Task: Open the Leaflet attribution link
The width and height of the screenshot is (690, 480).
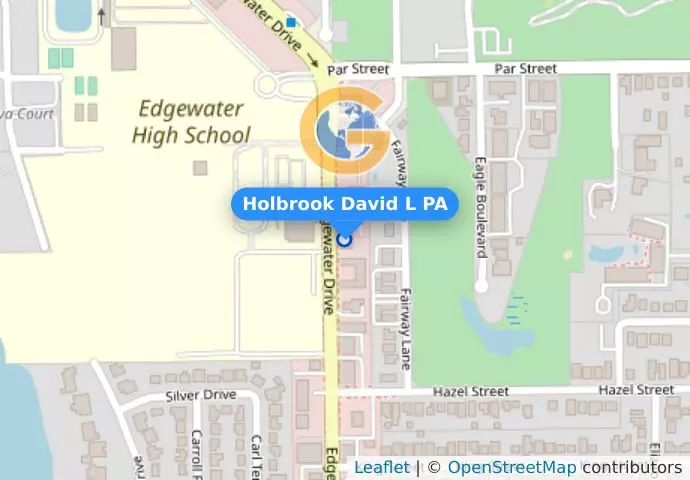Action: point(382,468)
